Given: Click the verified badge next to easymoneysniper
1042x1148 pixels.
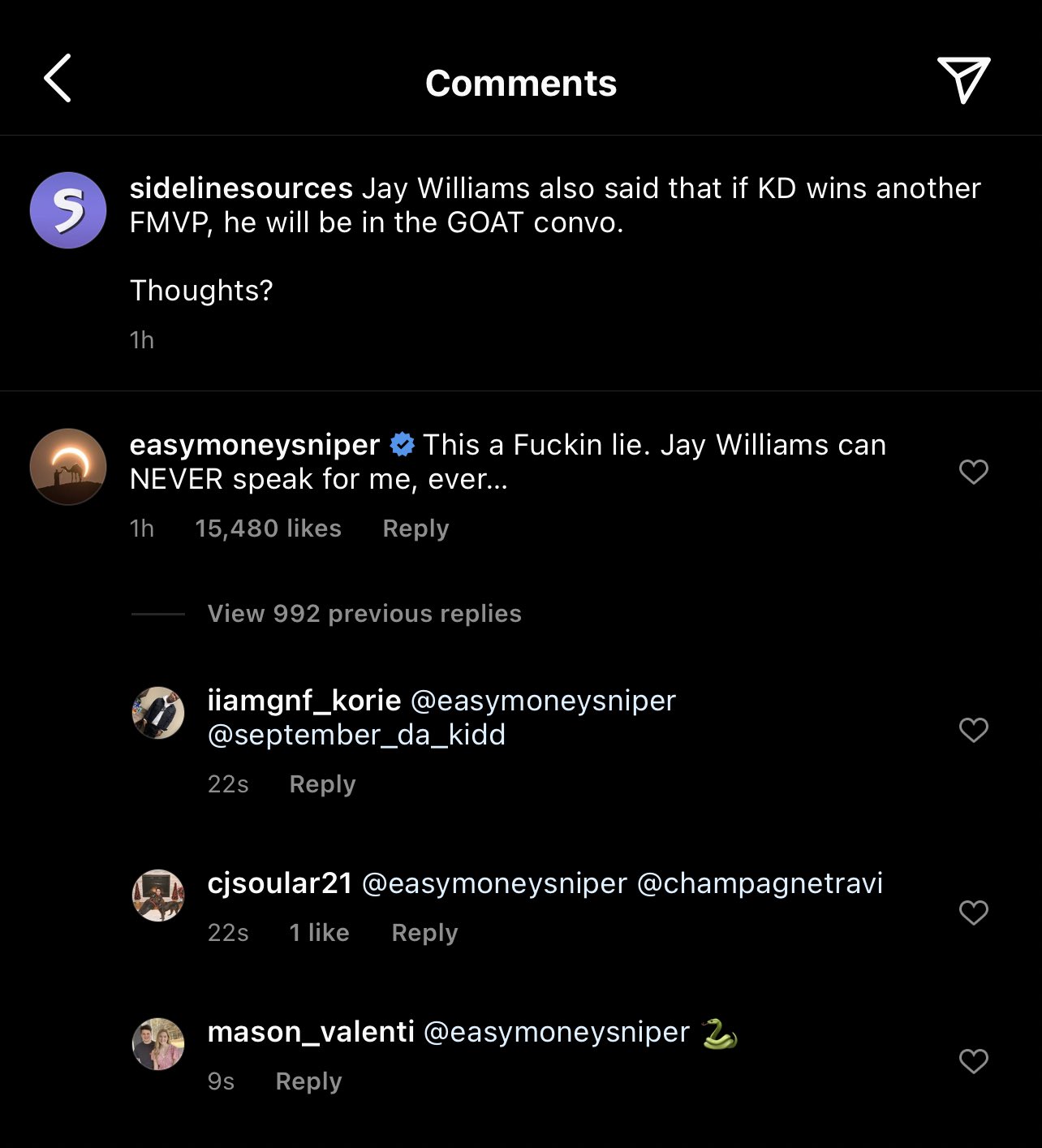Looking at the screenshot, I should click(x=402, y=445).
